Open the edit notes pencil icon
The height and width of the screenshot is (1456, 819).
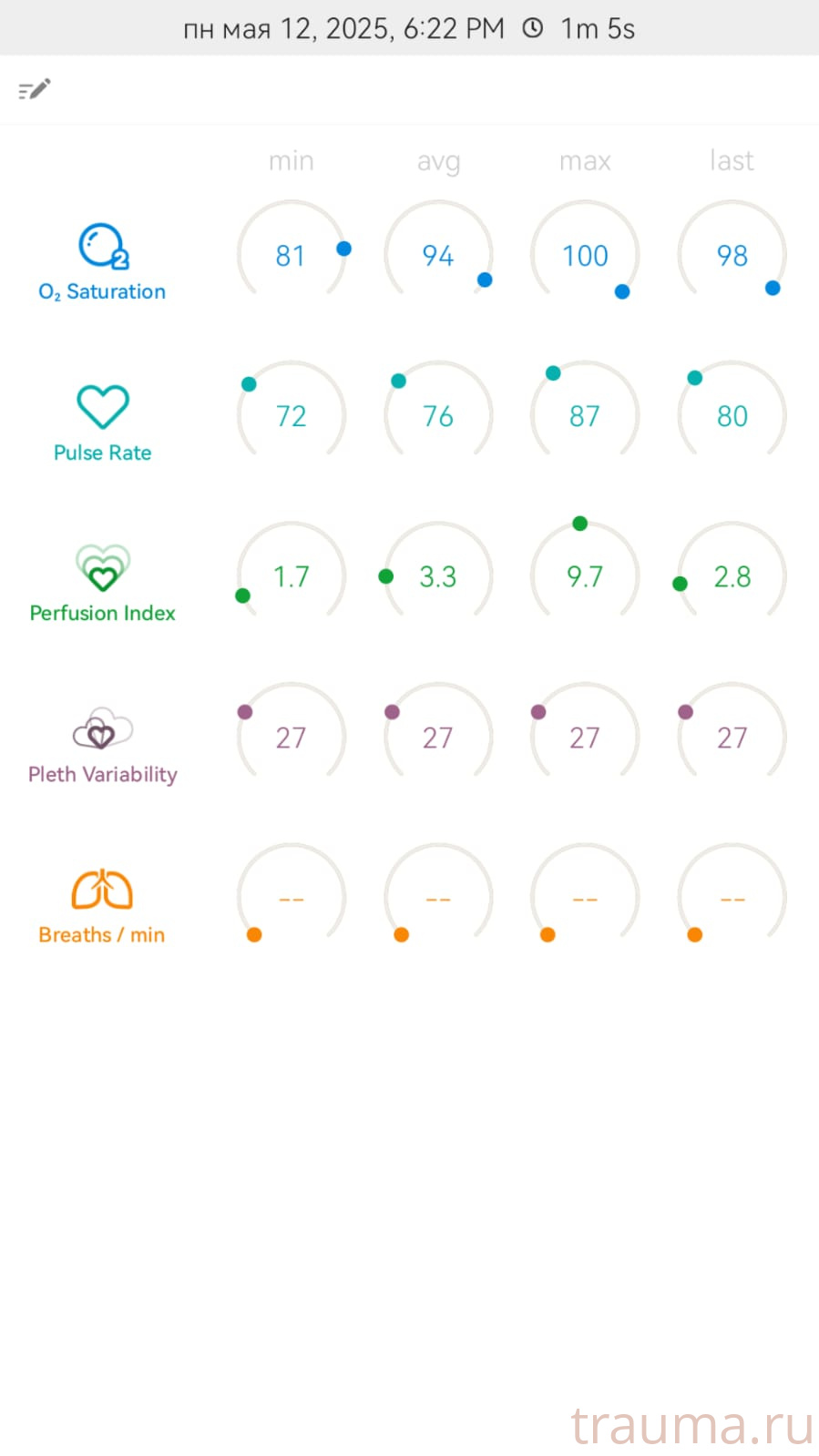coord(35,89)
